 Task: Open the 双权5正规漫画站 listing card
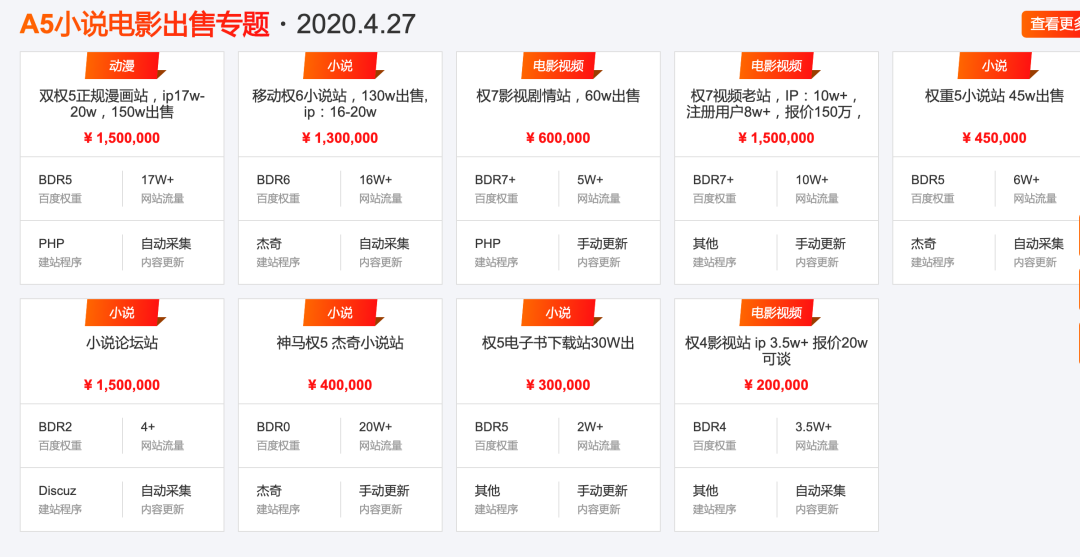122,104
